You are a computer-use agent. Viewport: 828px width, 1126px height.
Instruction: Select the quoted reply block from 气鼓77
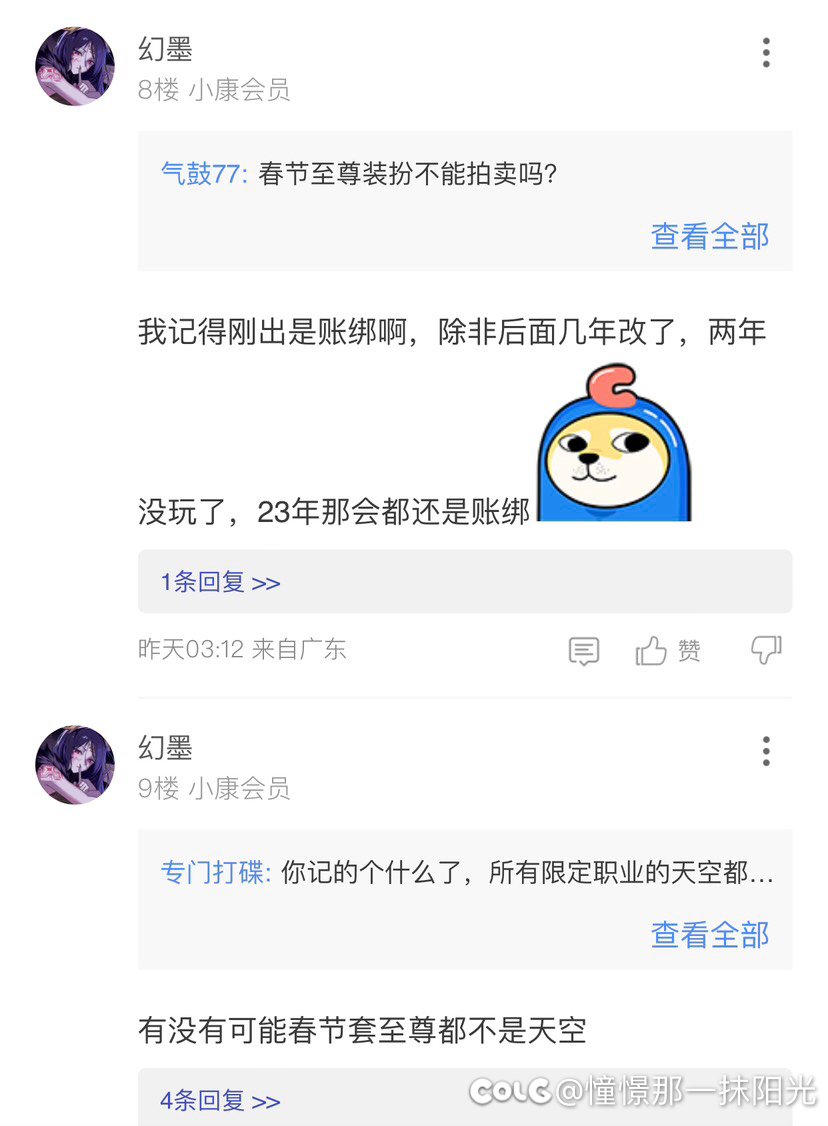tap(450, 200)
